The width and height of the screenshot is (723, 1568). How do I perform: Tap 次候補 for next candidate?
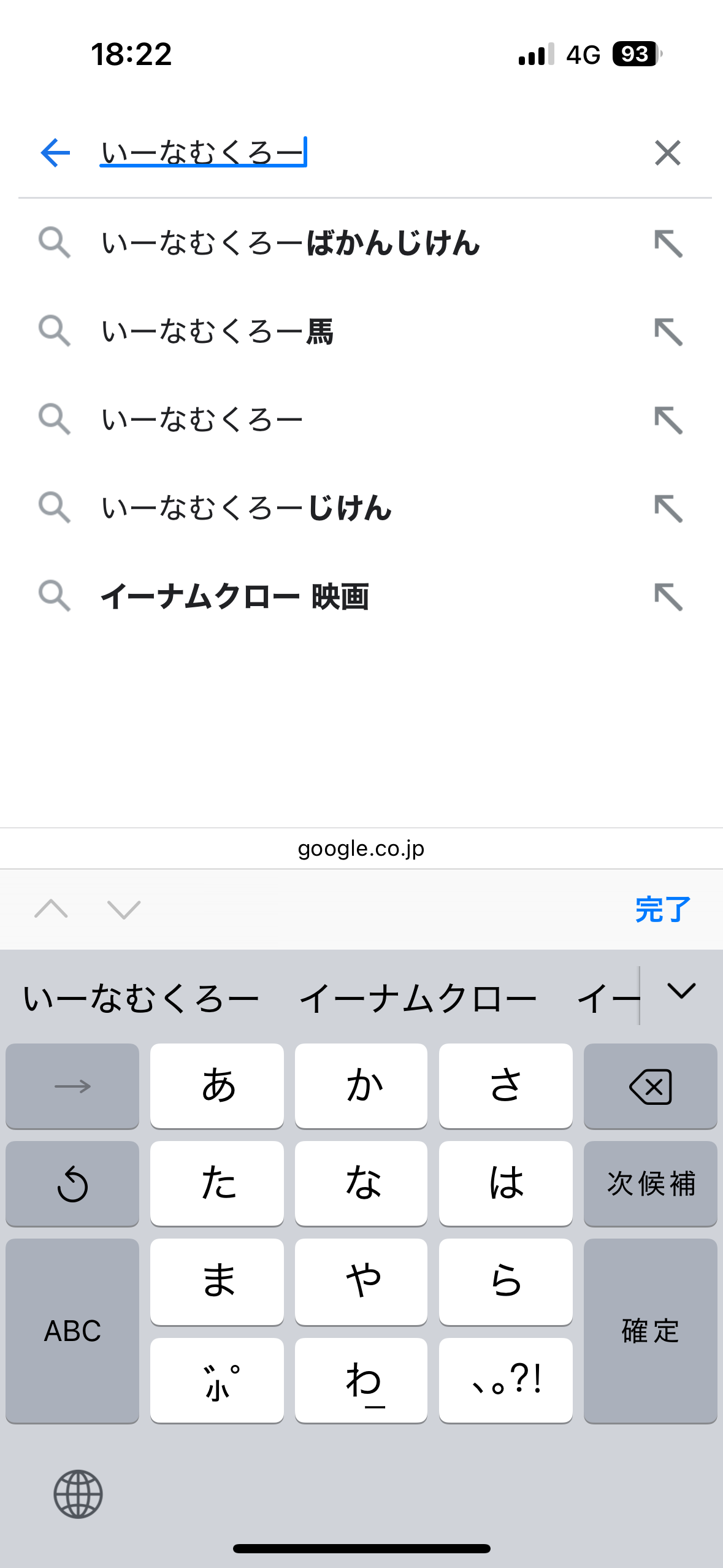(x=650, y=1183)
